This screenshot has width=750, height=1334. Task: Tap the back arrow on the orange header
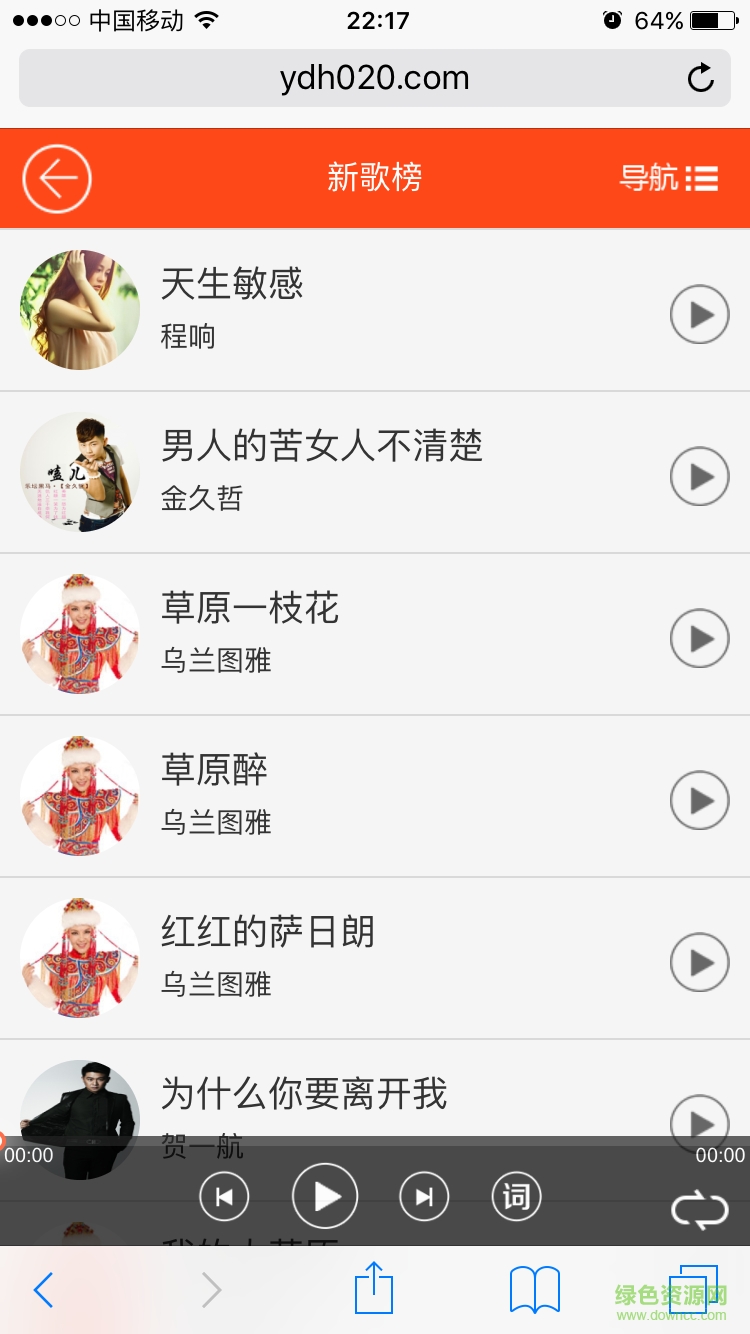click(x=56, y=178)
